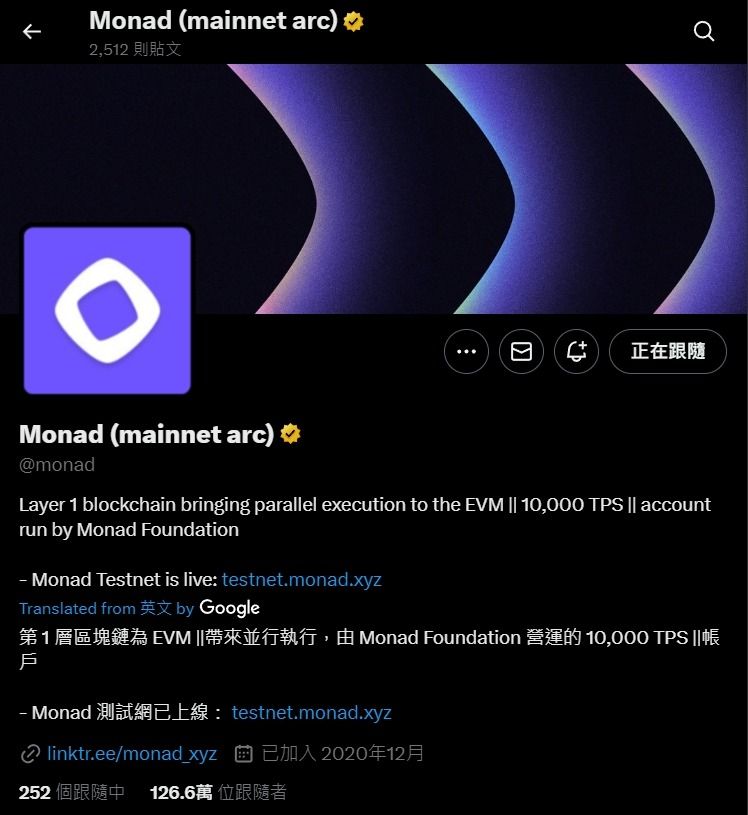Click the 正在跟隨 button to unfollow
The width and height of the screenshot is (748, 815).
tap(667, 351)
